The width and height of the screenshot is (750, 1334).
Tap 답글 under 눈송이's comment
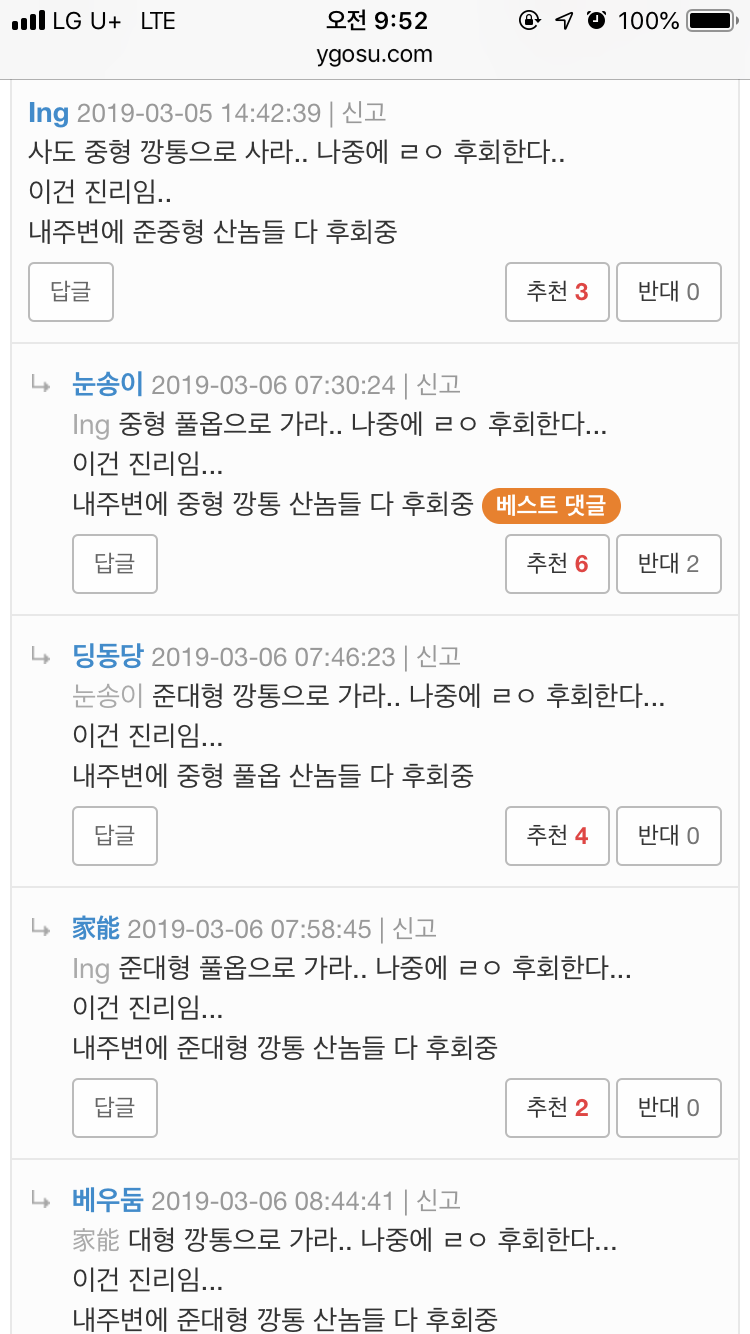click(115, 564)
